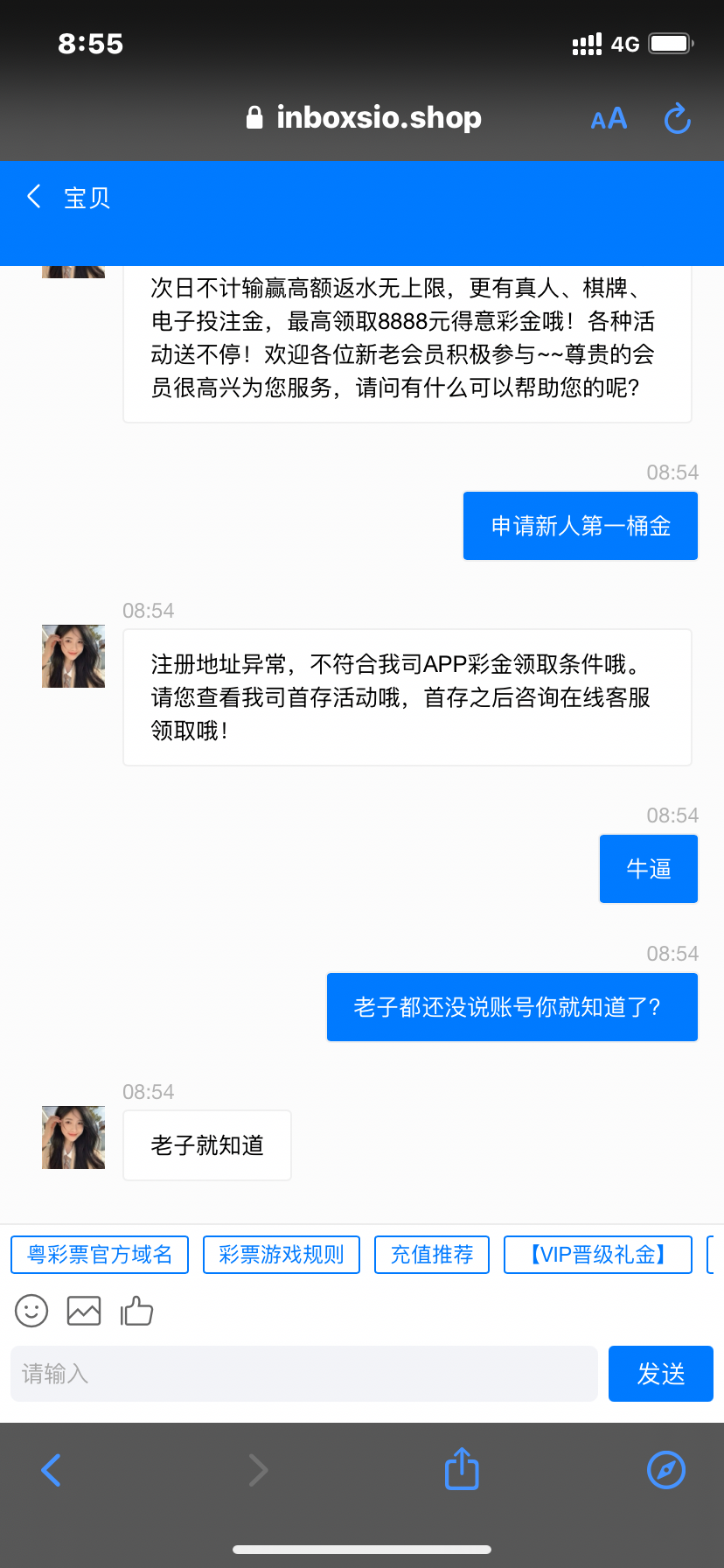Open the emoji picker
Image resolution: width=724 pixels, height=1568 pixels.
[31, 1311]
